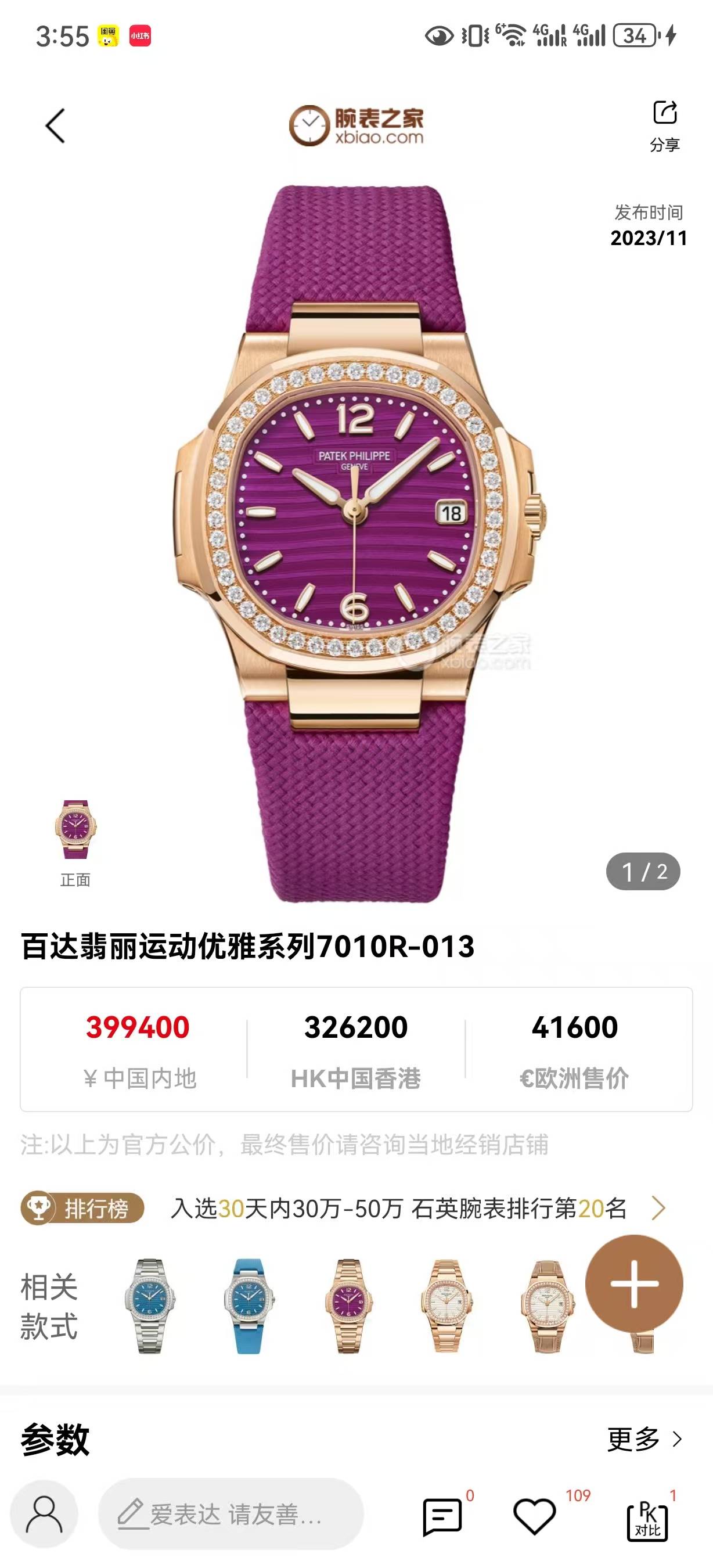Open the user profile icon
Image resolution: width=713 pixels, height=1568 pixels.
(x=44, y=1515)
